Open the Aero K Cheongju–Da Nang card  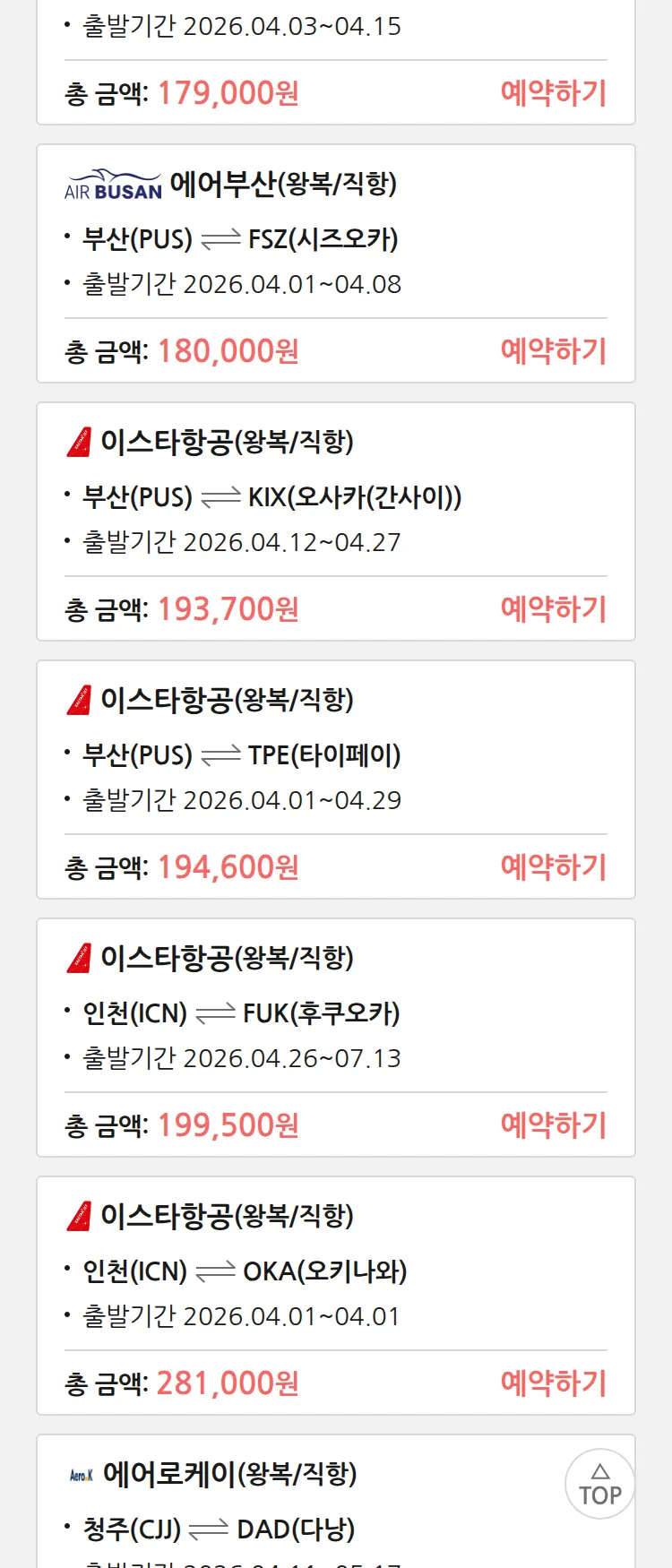point(296,1505)
